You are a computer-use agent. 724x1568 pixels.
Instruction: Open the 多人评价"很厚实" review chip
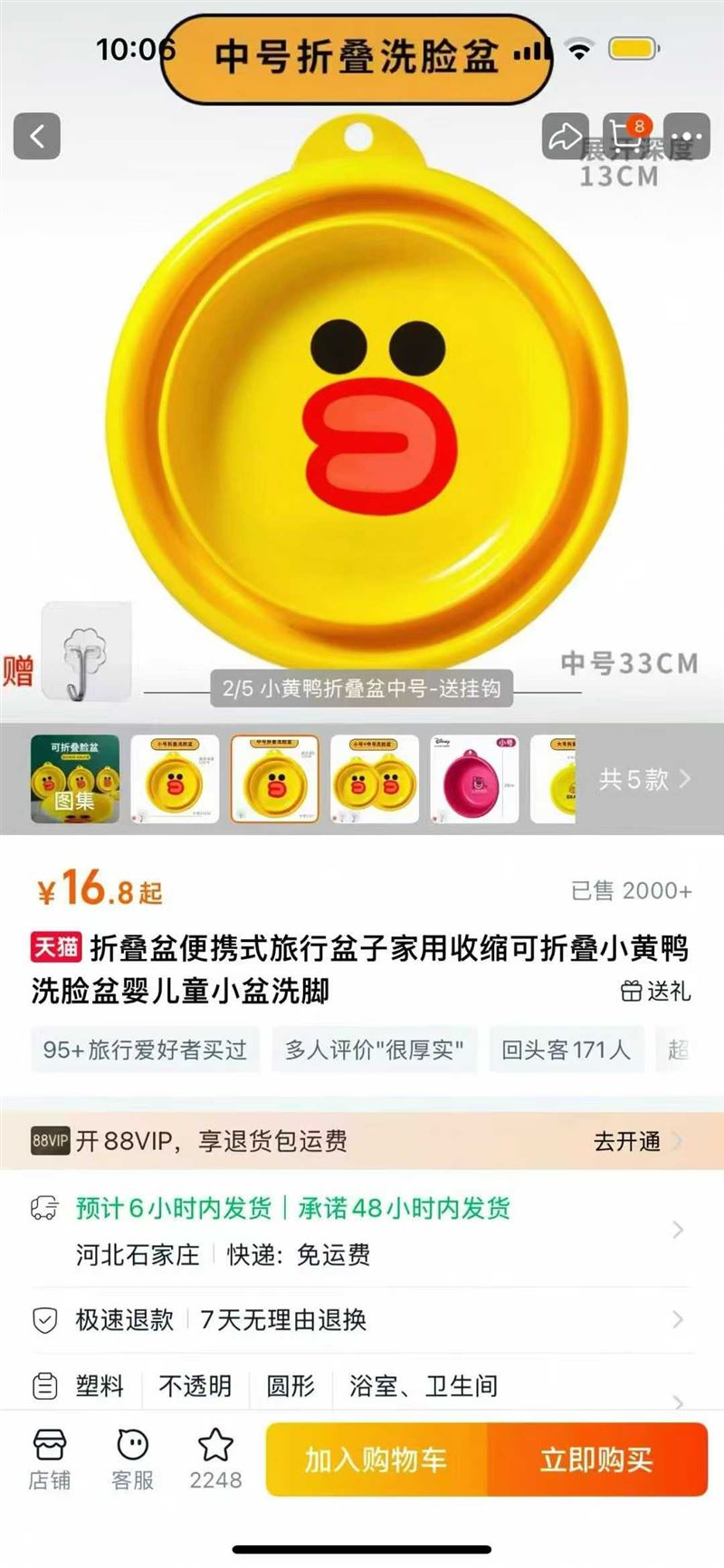pyautogui.click(x=374, y=1050)
